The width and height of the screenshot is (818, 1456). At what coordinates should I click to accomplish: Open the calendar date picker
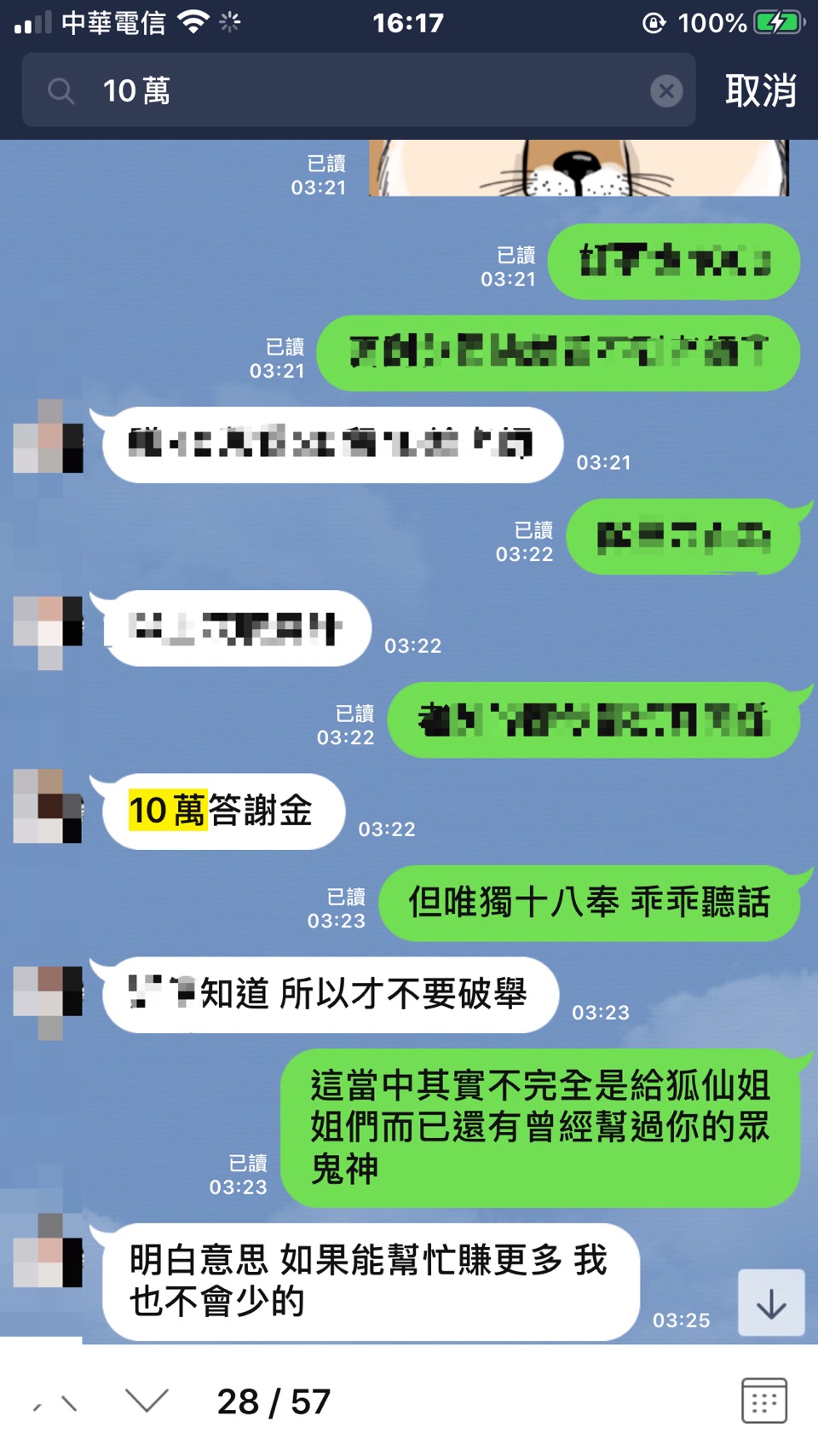tap(763, 1401)
